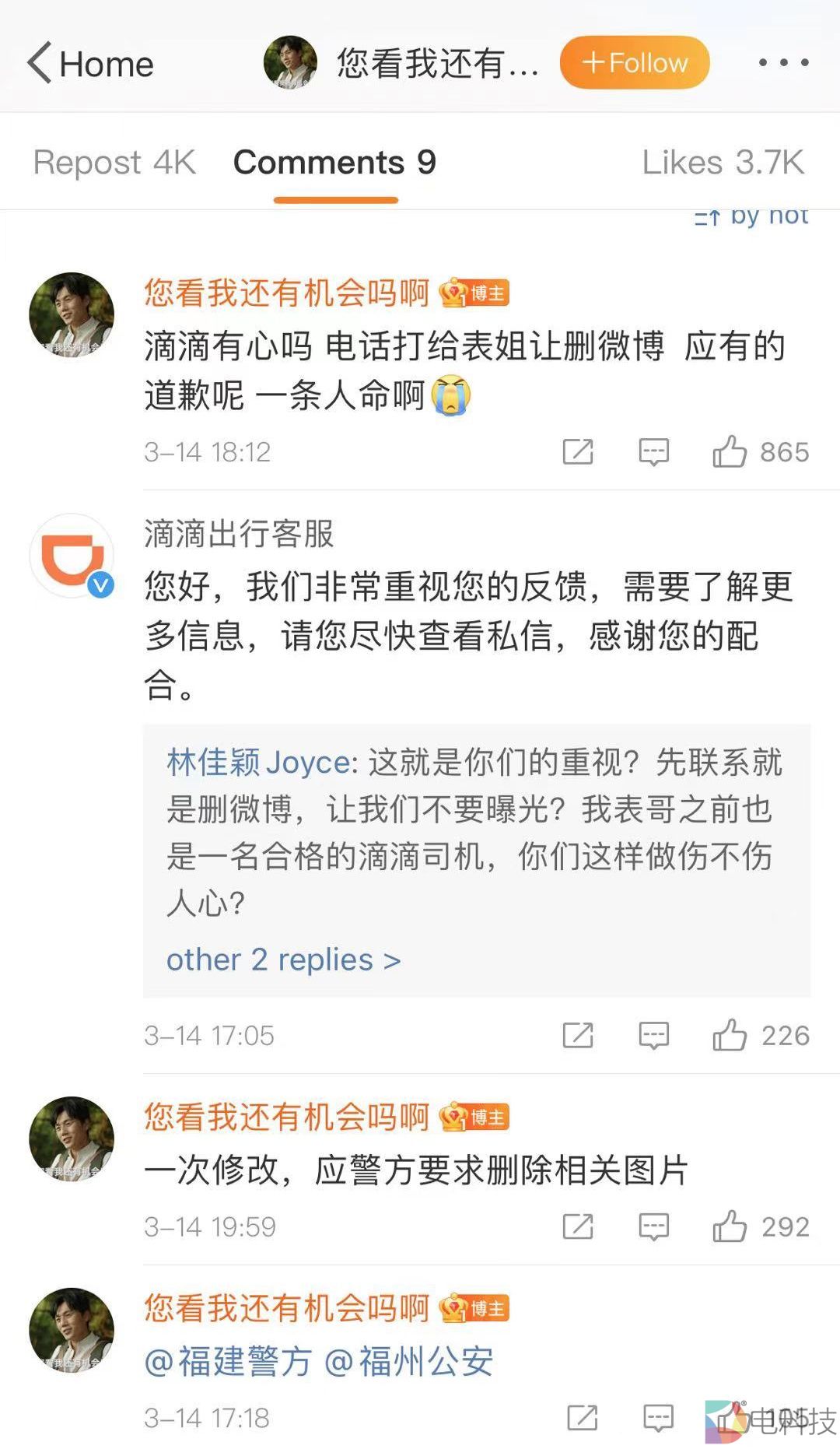
Task: Switch to the Repost 4K tab
Action: point(114,162)
